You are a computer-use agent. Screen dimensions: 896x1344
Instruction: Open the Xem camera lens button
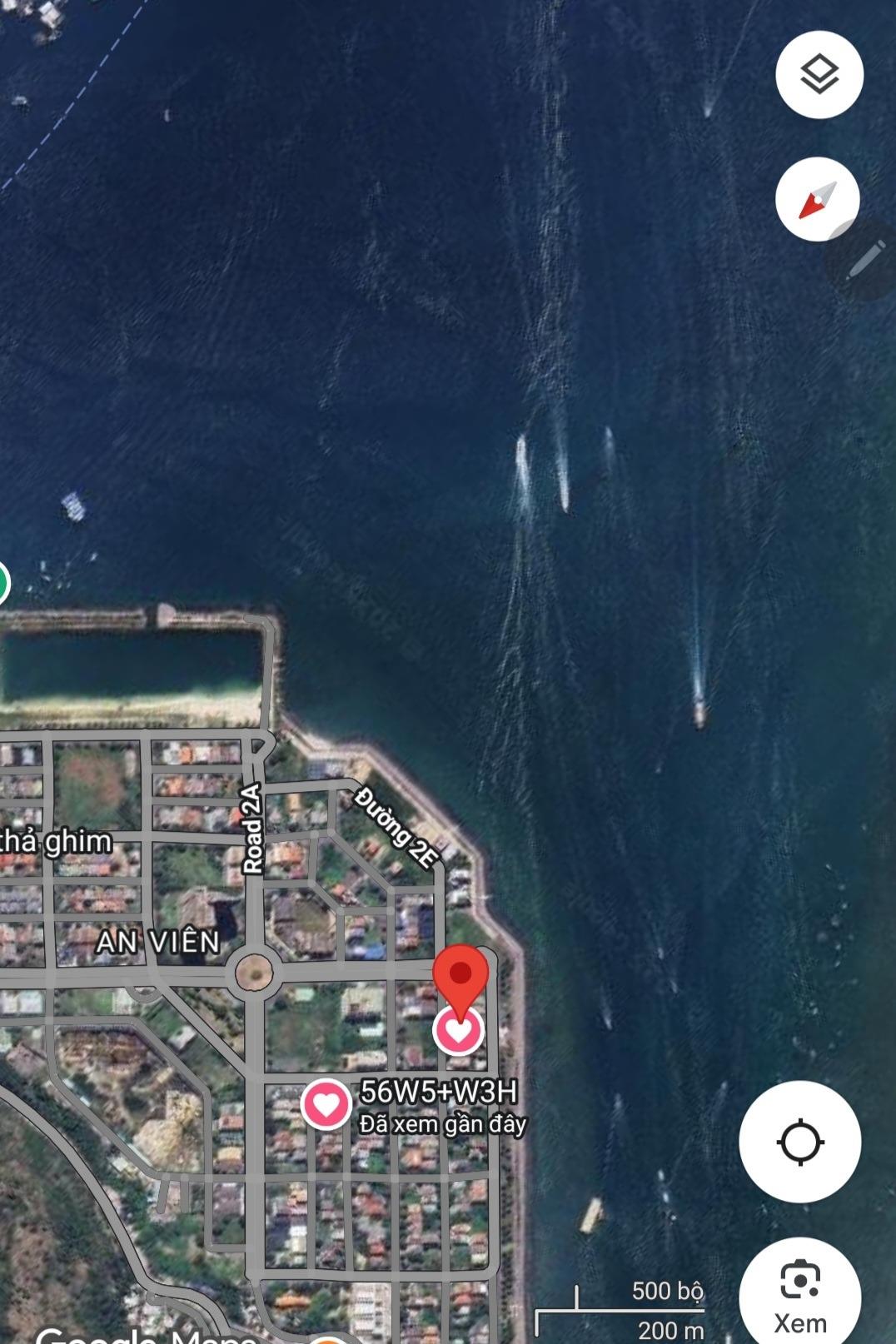coord(800,1293)
